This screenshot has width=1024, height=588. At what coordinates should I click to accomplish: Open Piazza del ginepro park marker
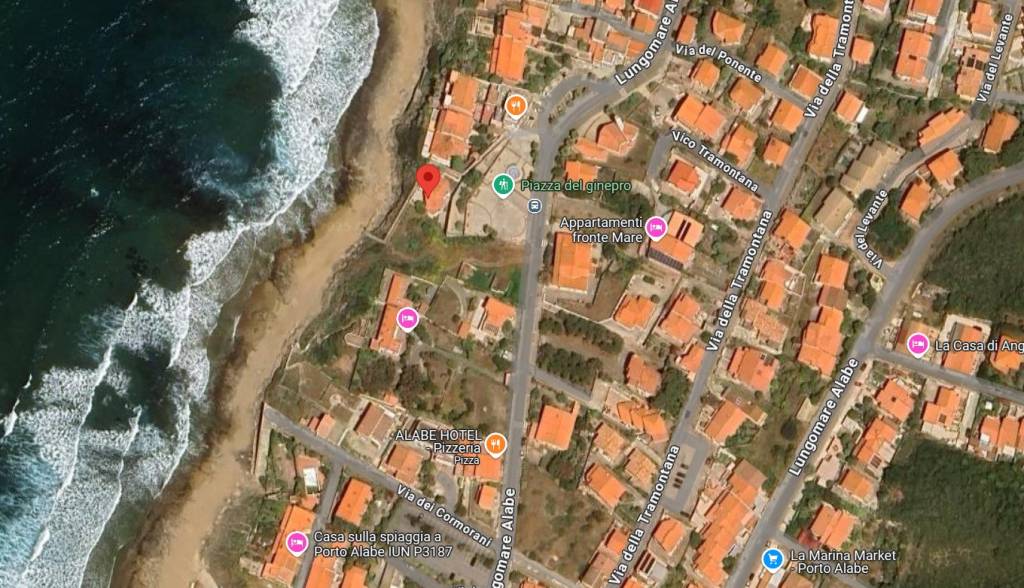504,185
